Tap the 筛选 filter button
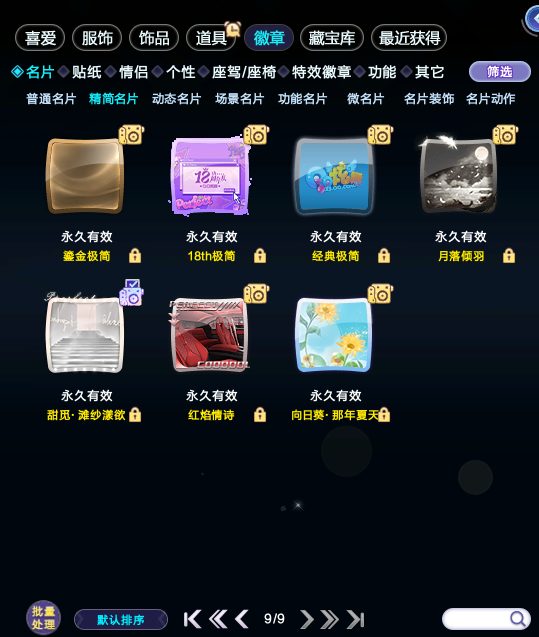539x637 pixels. (500, 72)
